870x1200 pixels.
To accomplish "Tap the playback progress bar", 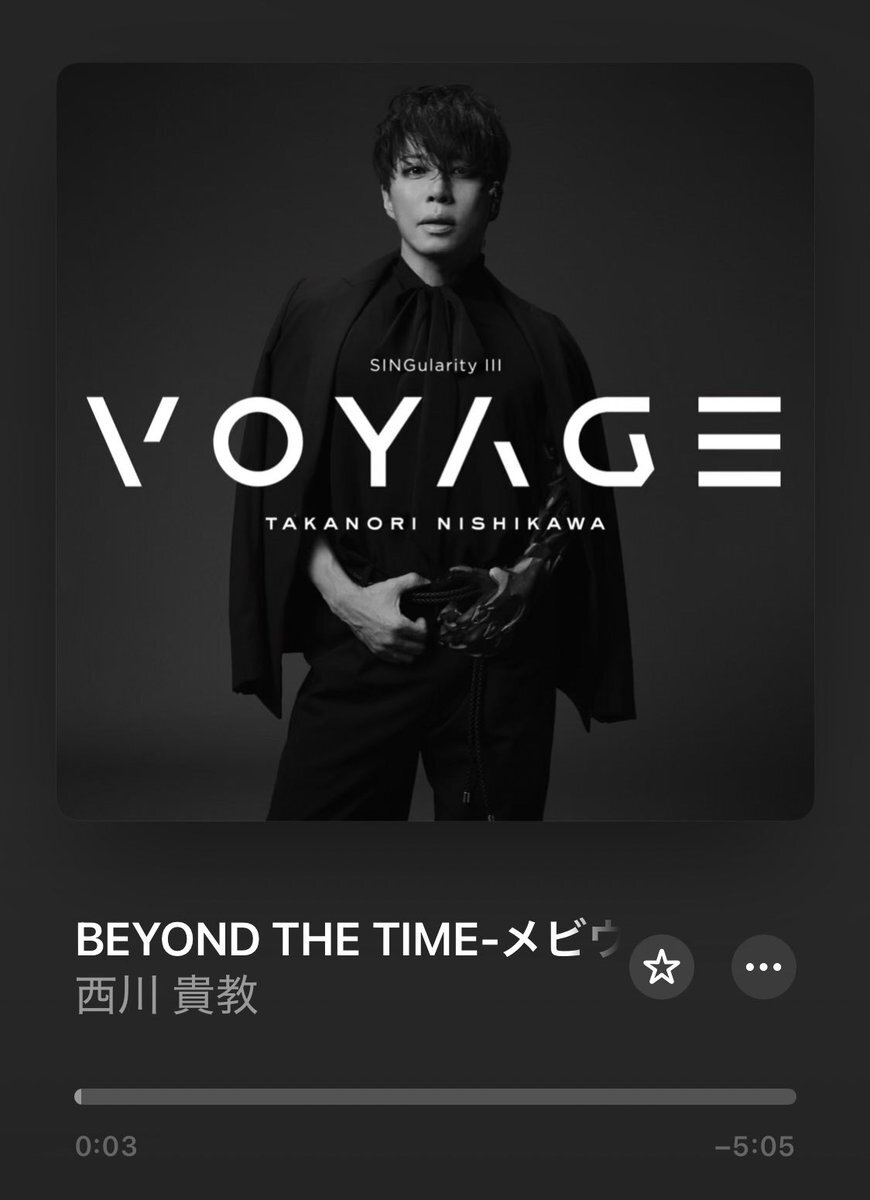I will click(435, 1097).
